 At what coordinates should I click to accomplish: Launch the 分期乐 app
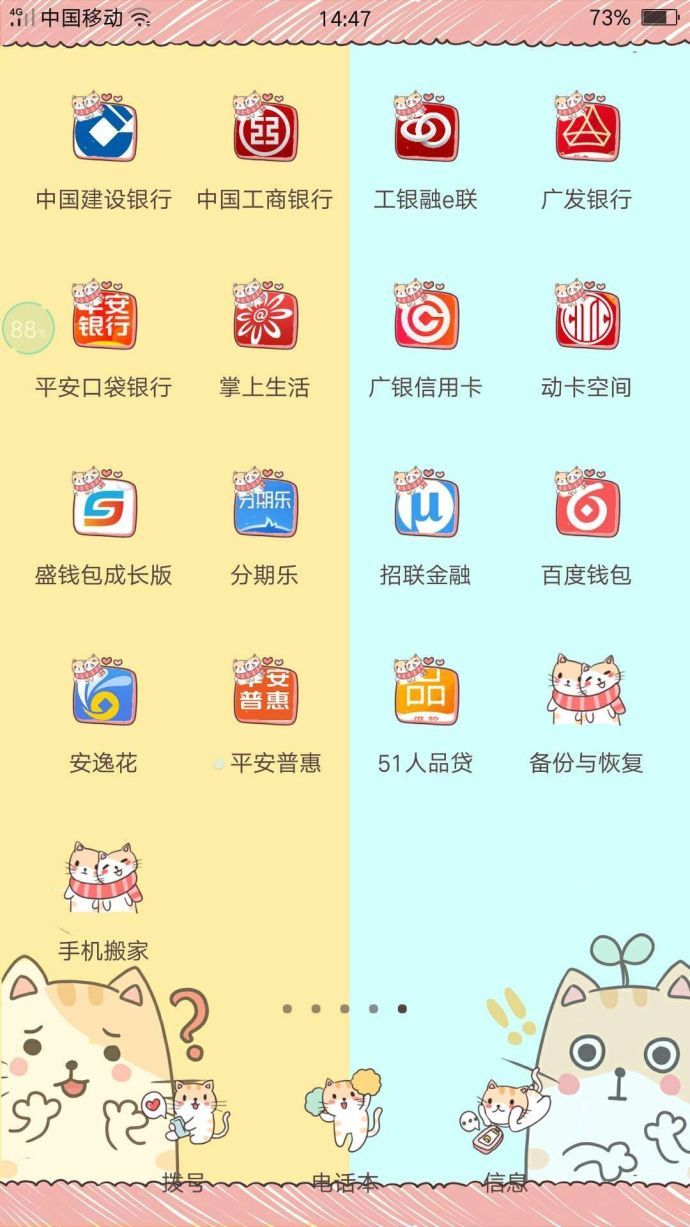click(x=265, y=507)
